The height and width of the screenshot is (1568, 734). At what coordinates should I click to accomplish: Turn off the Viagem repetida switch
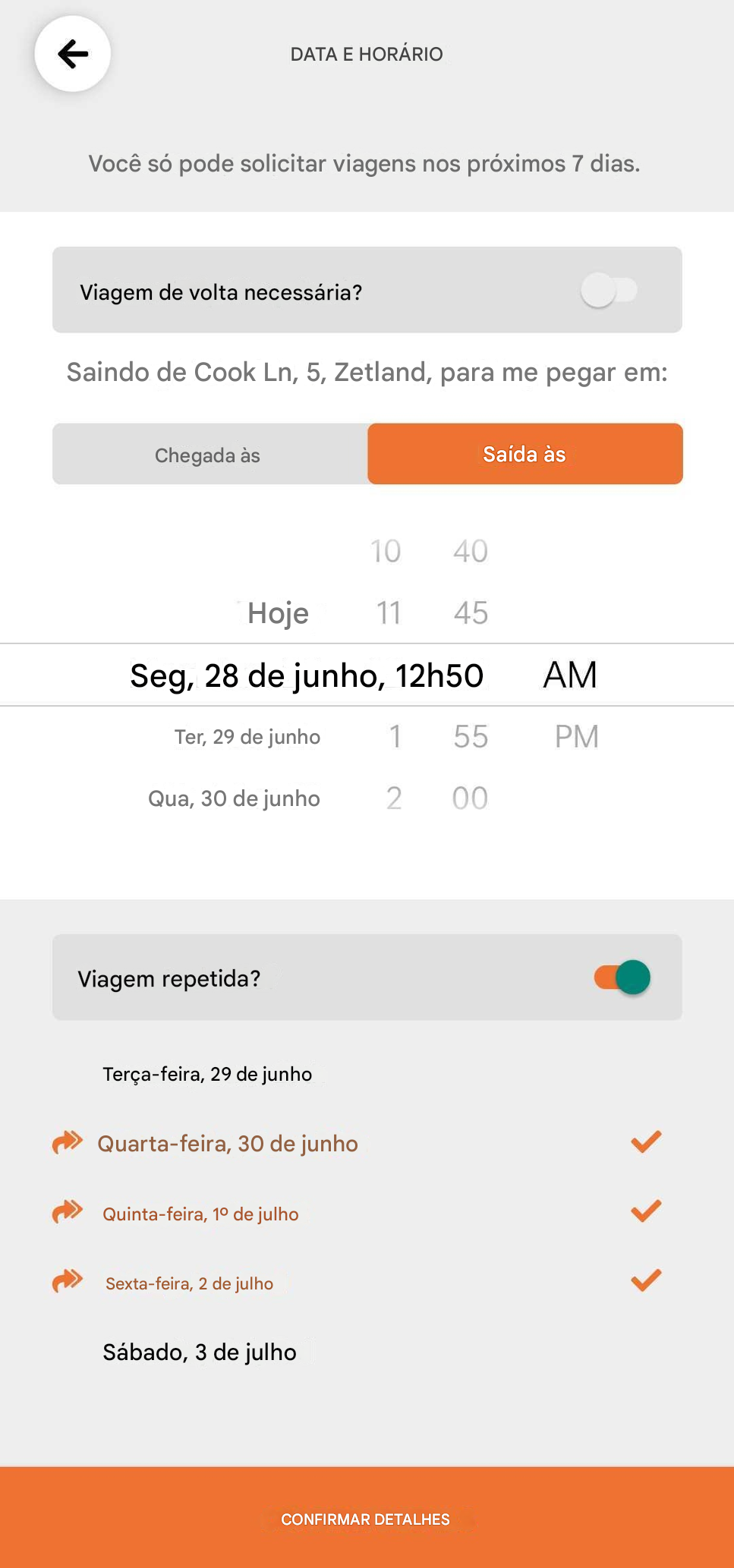(x=622, y=978)
